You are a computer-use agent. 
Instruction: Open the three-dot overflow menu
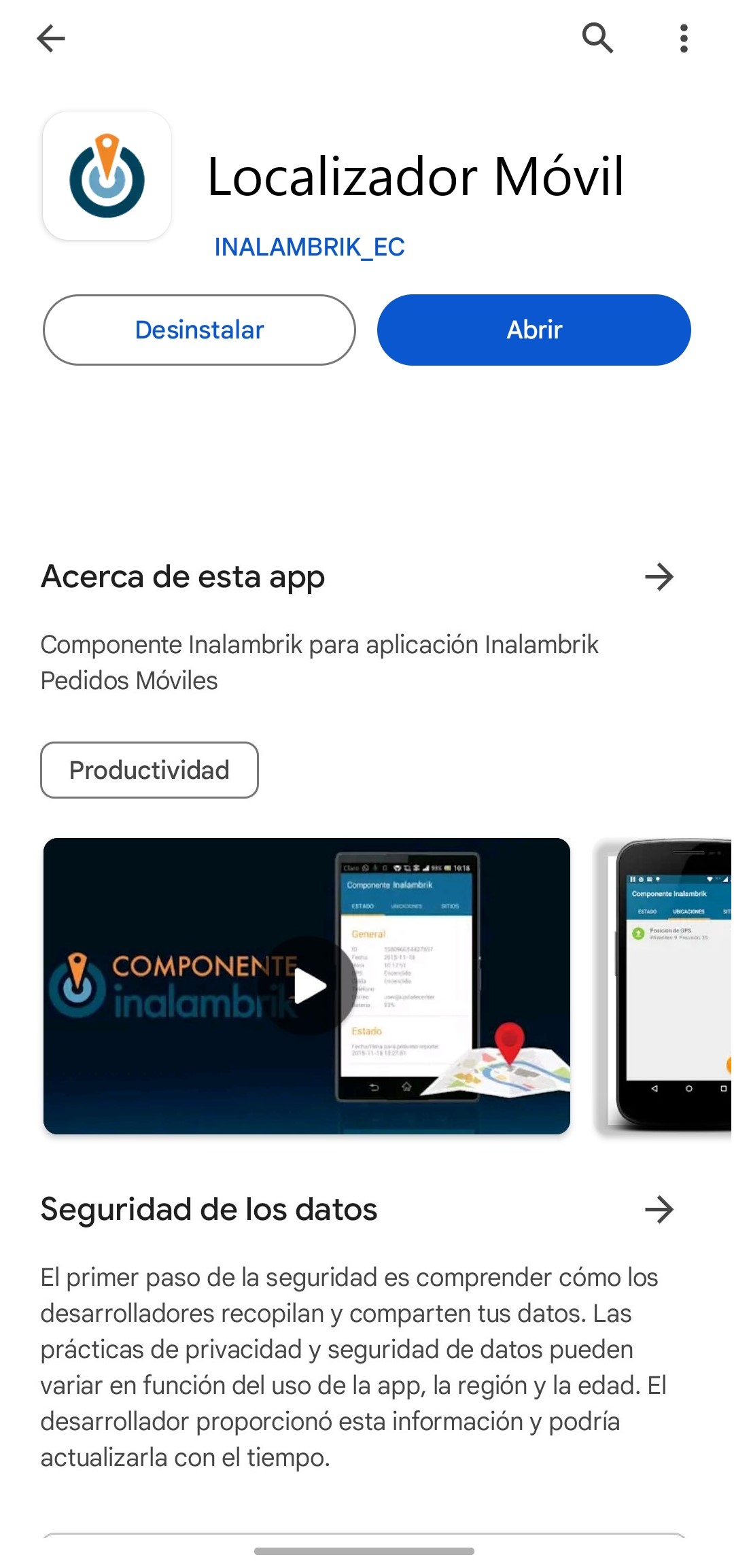tap(684, 39)
